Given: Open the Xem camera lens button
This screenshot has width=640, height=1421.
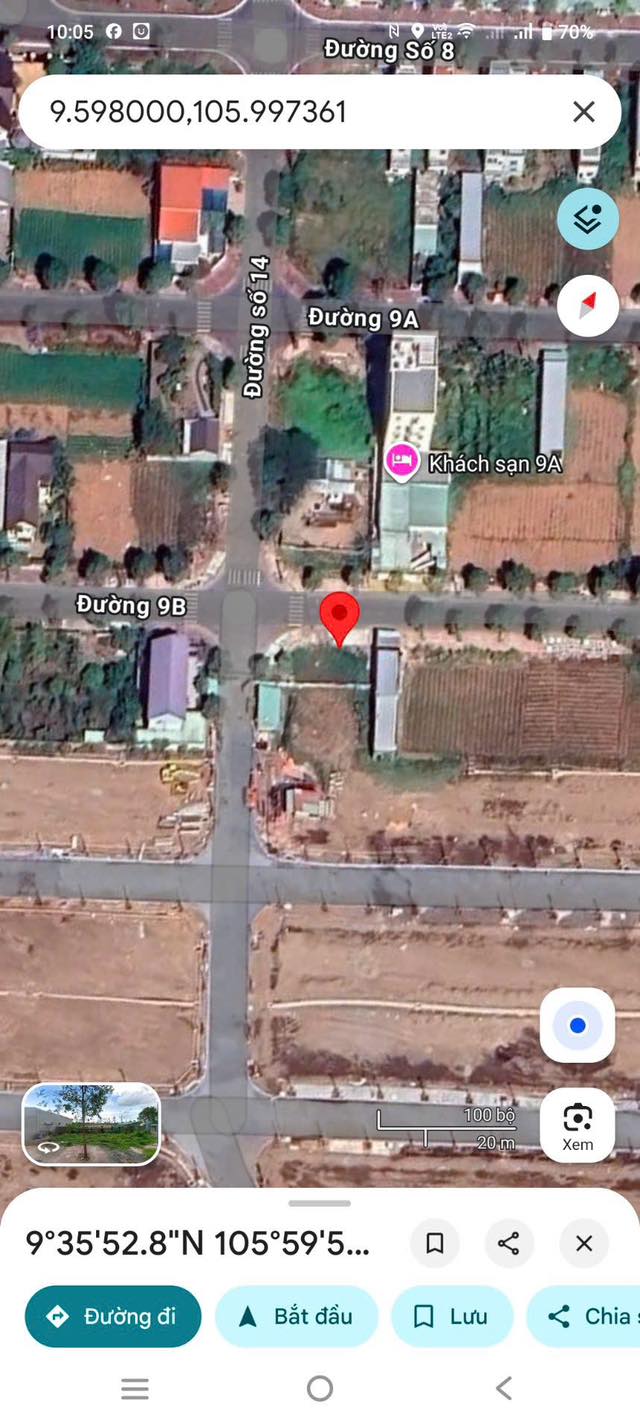Looking at the screenshot, I should 577,1125.
